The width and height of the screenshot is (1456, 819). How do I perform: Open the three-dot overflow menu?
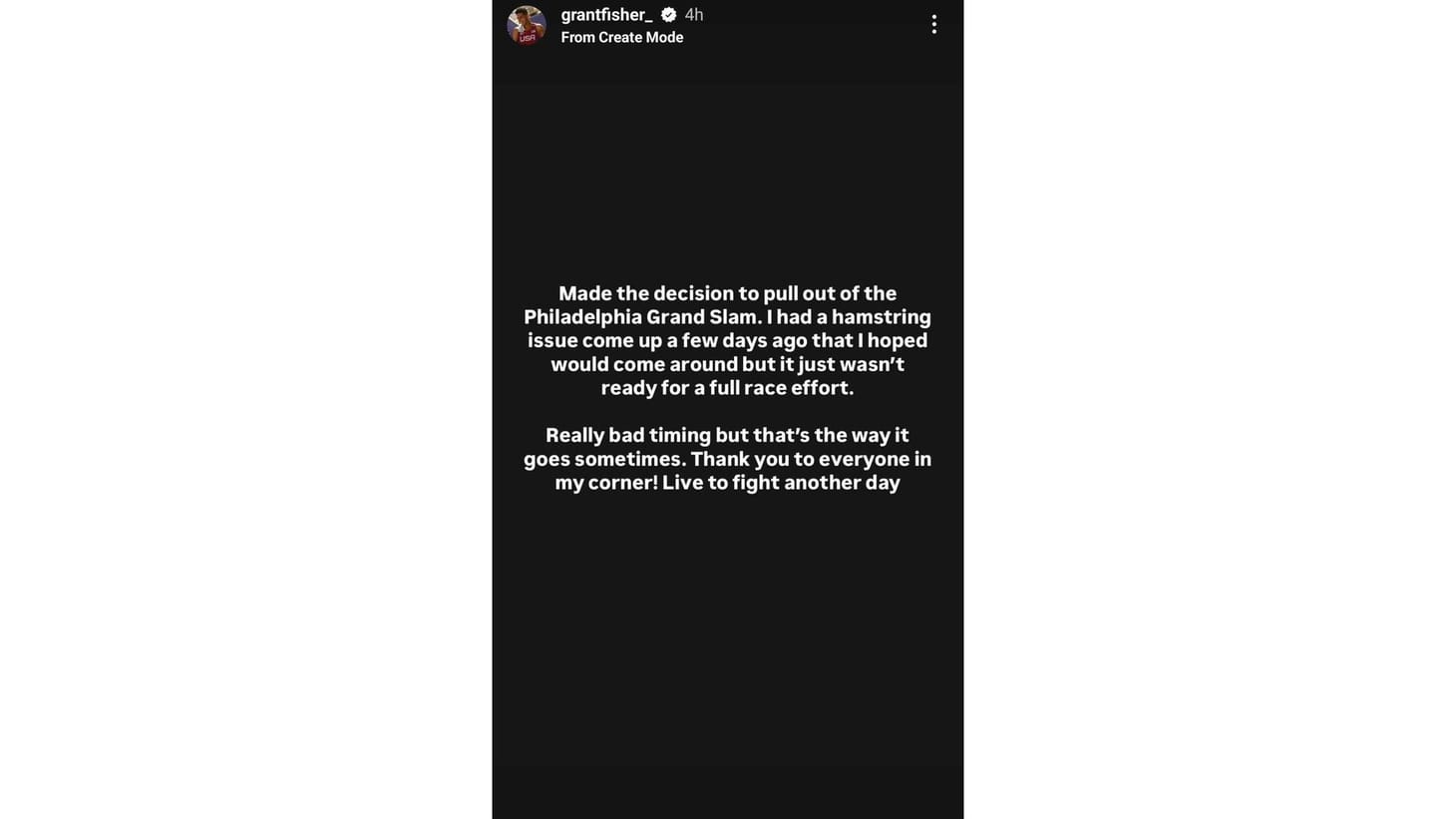933,25
